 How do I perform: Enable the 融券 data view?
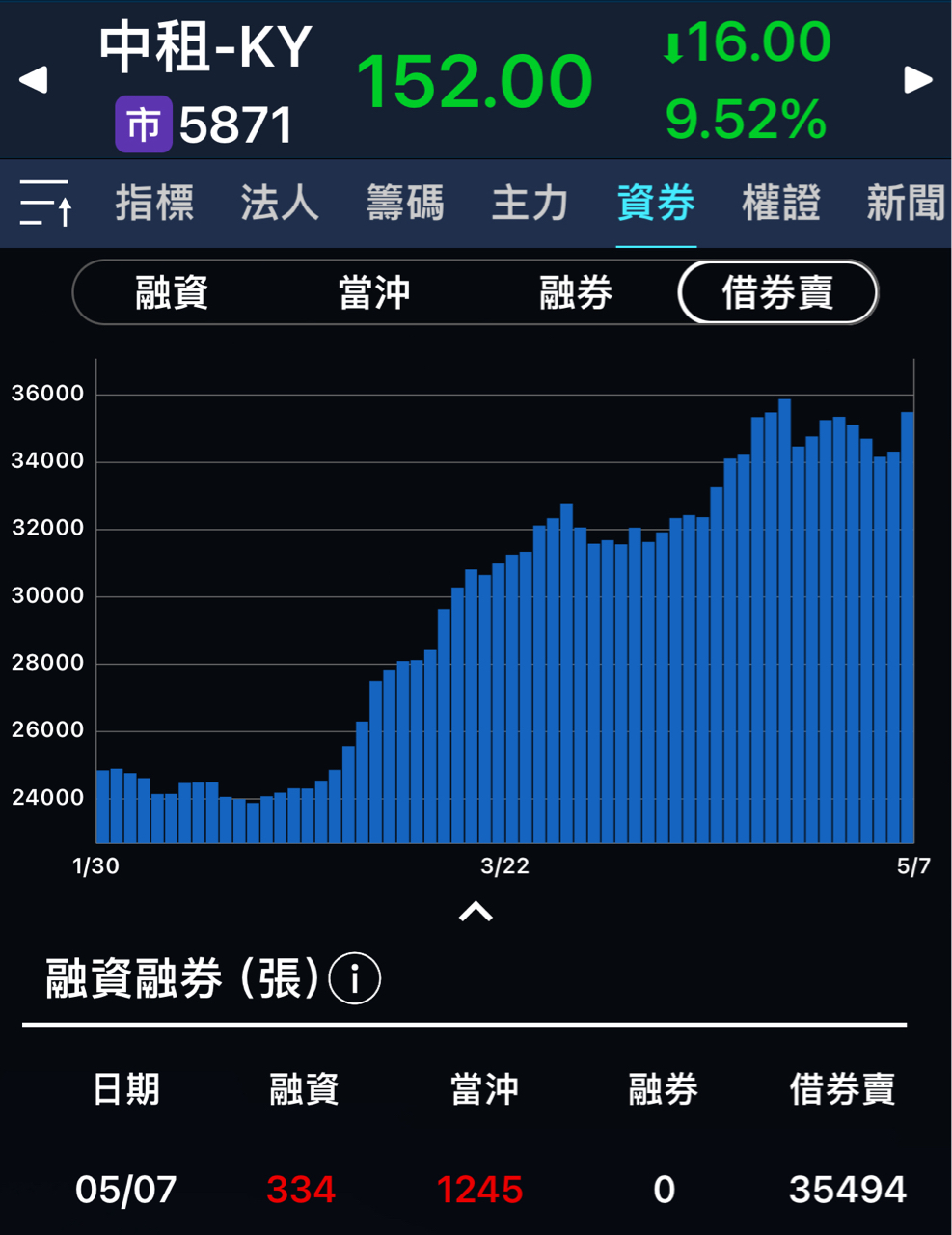pos(573,291)
